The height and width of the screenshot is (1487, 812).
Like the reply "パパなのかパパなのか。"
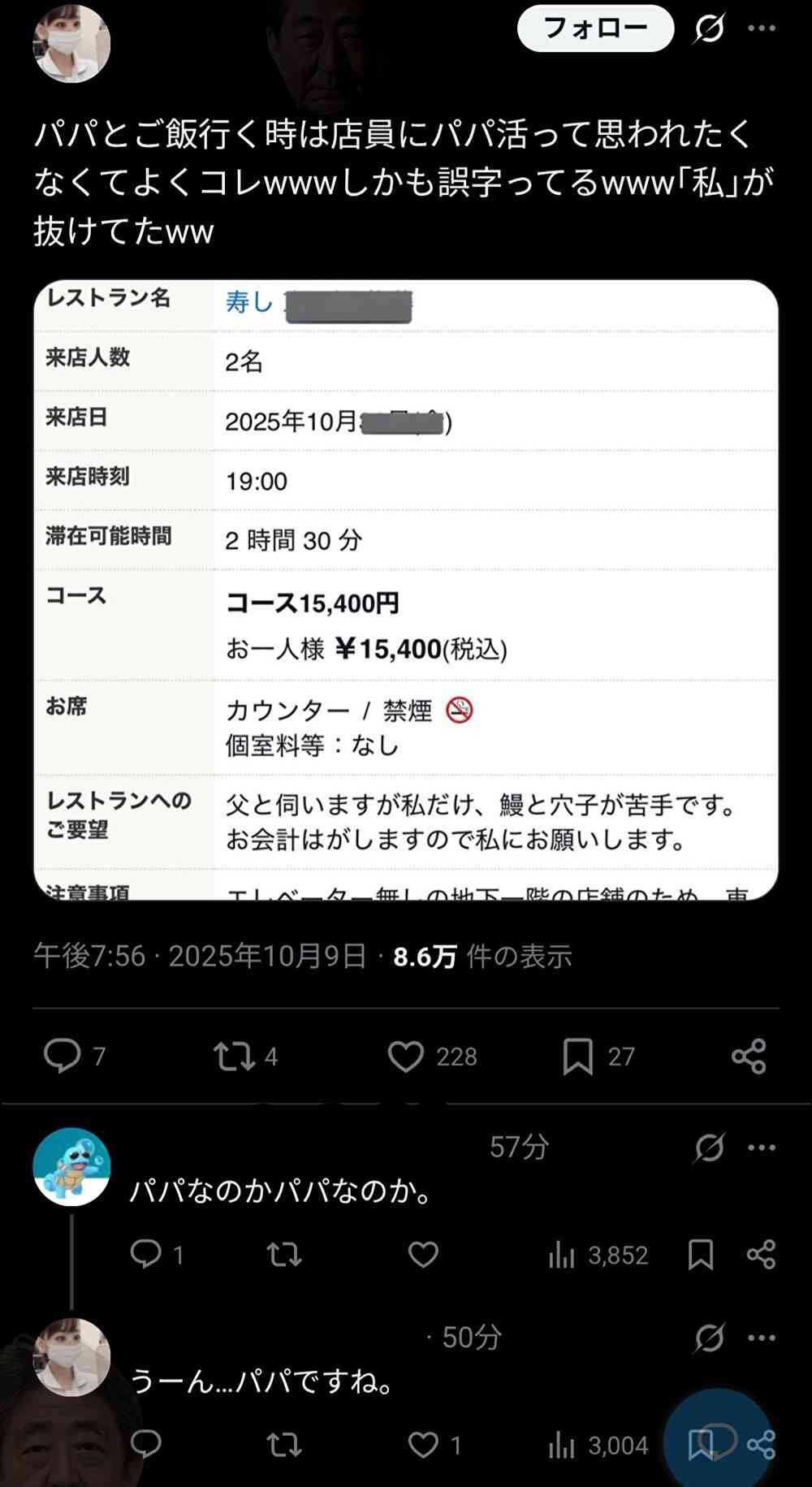click(423, 1255)
